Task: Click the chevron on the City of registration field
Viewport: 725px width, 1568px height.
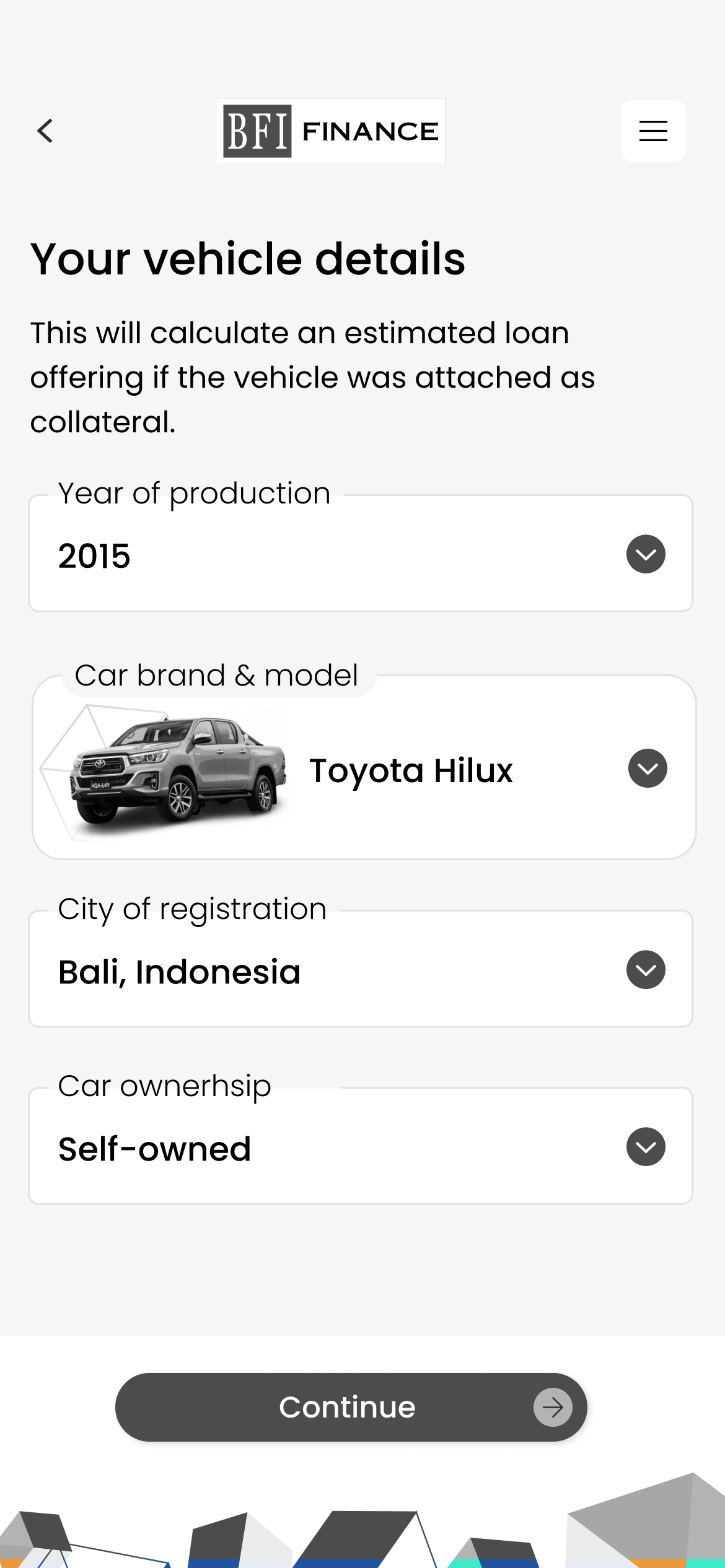Action: click(645, 970)
